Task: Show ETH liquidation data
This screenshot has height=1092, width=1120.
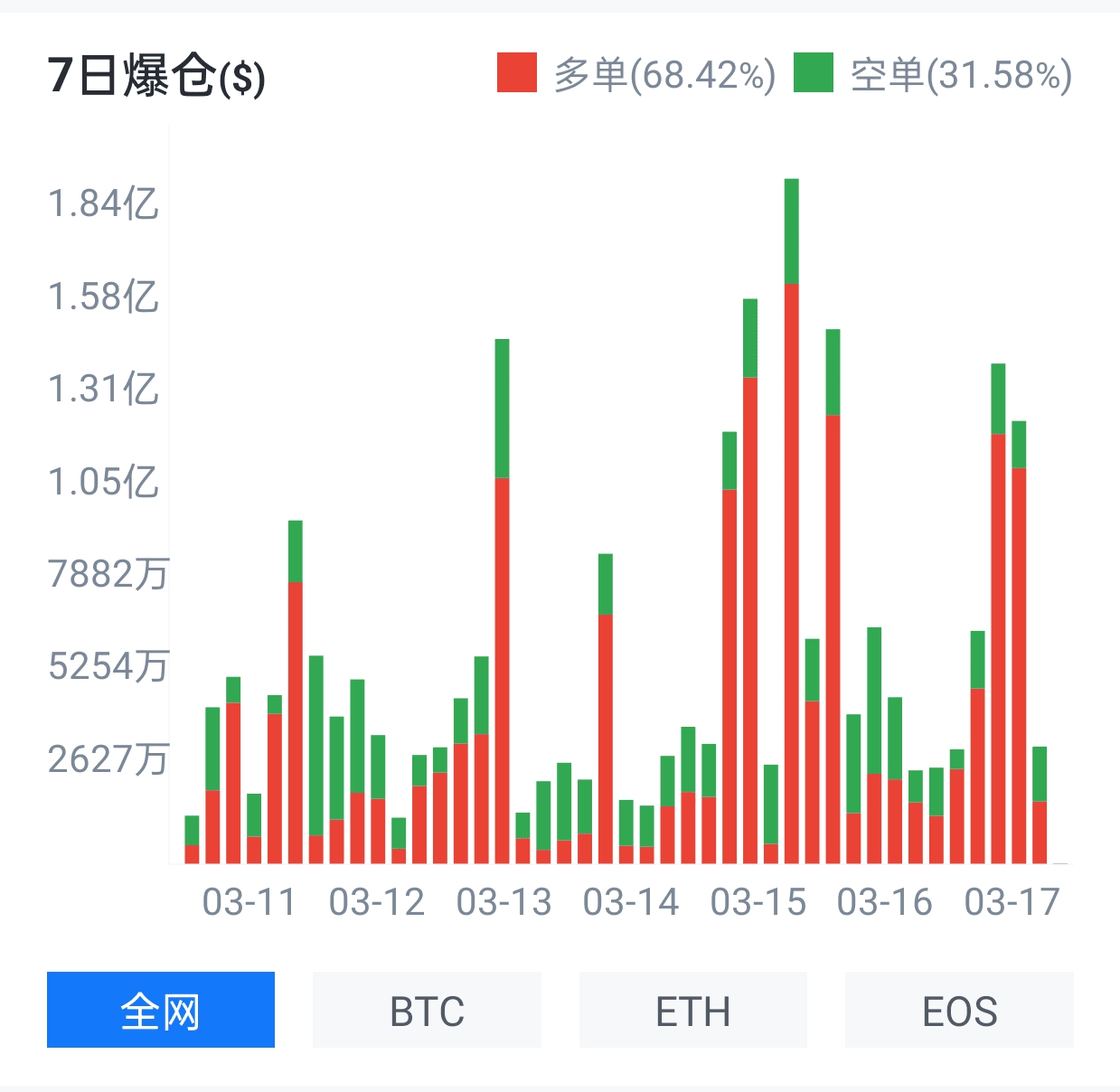Action: pyautogui.click(x=692, y=1010)
